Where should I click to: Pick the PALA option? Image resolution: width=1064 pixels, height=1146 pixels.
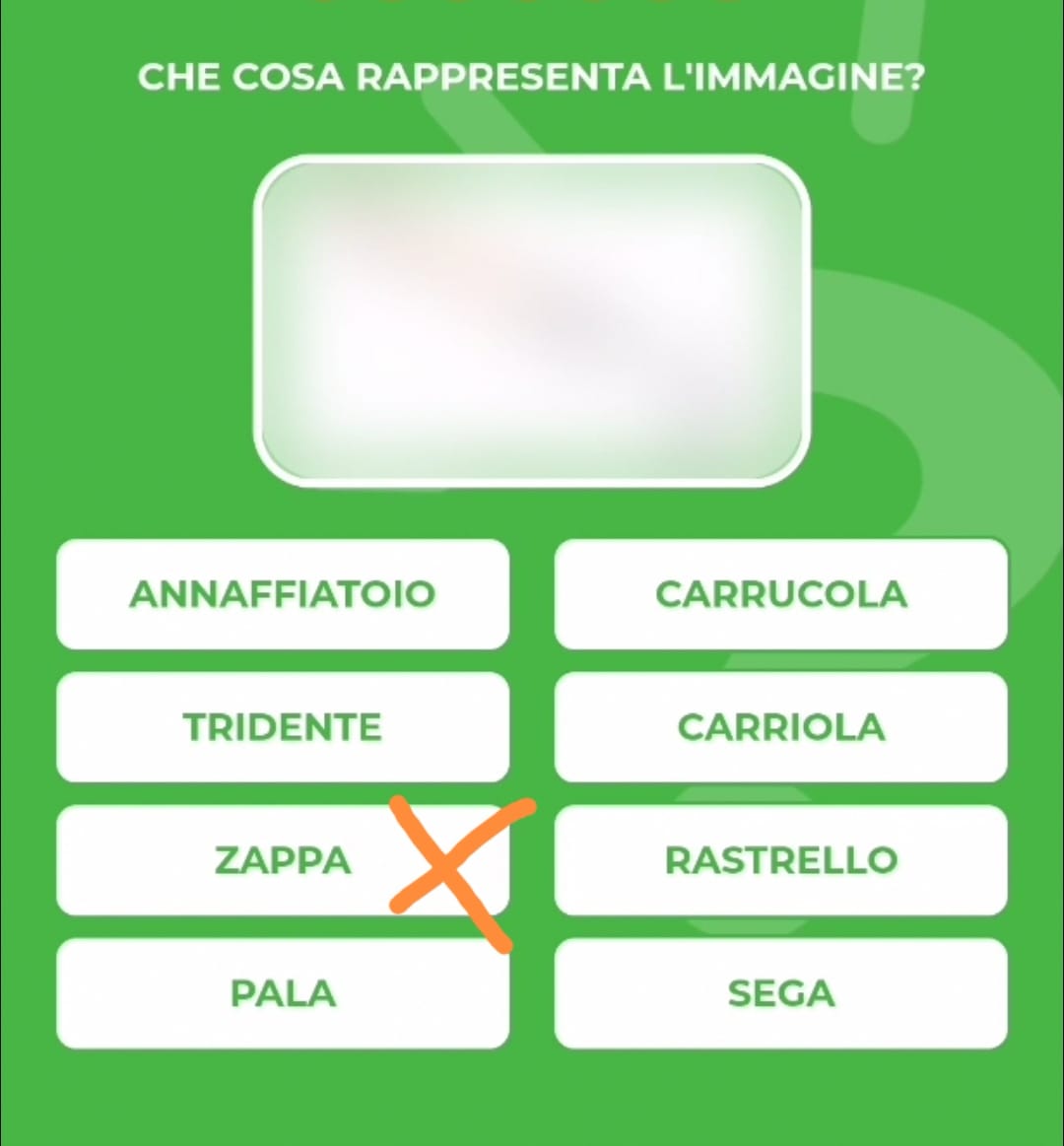click(283, 993)
